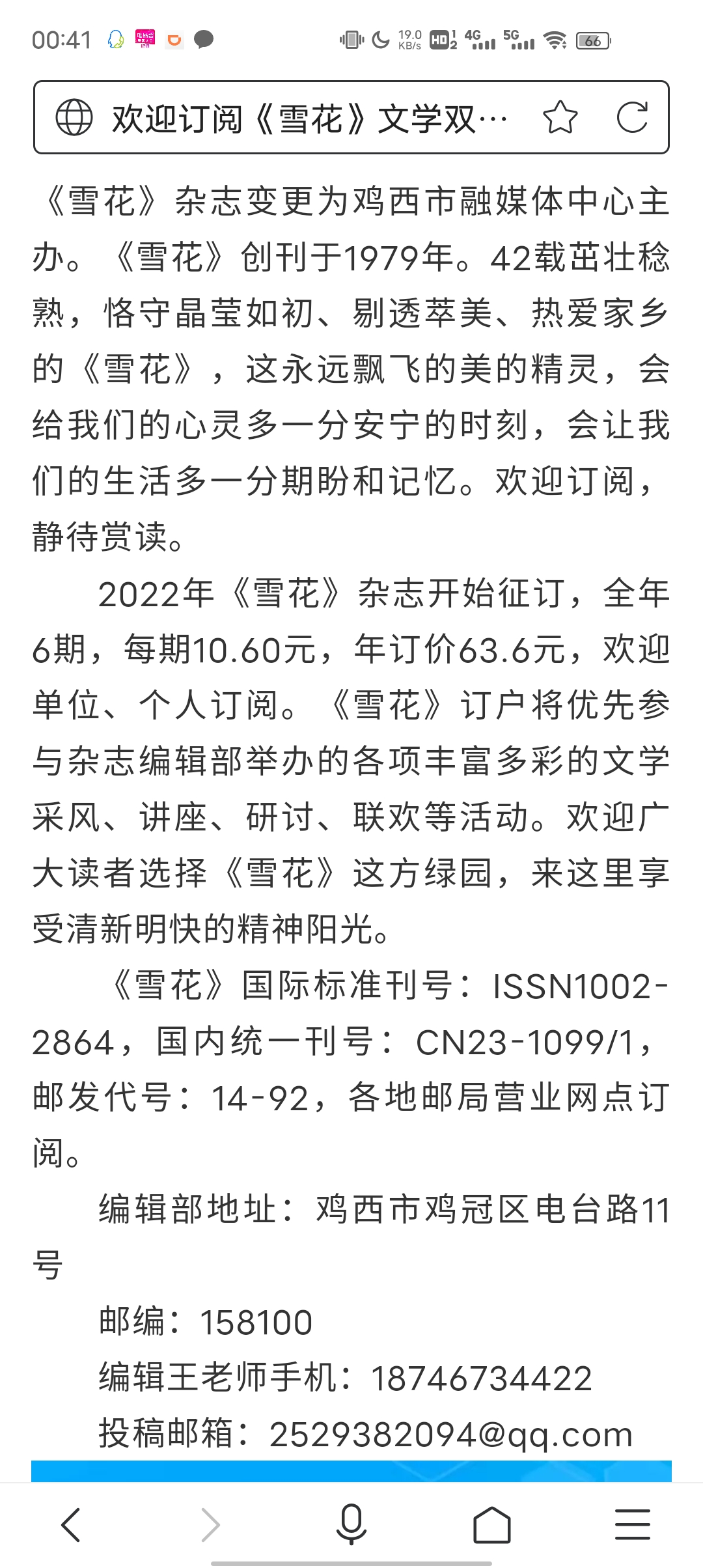Go forward with the right arrow

(210, 1525)
